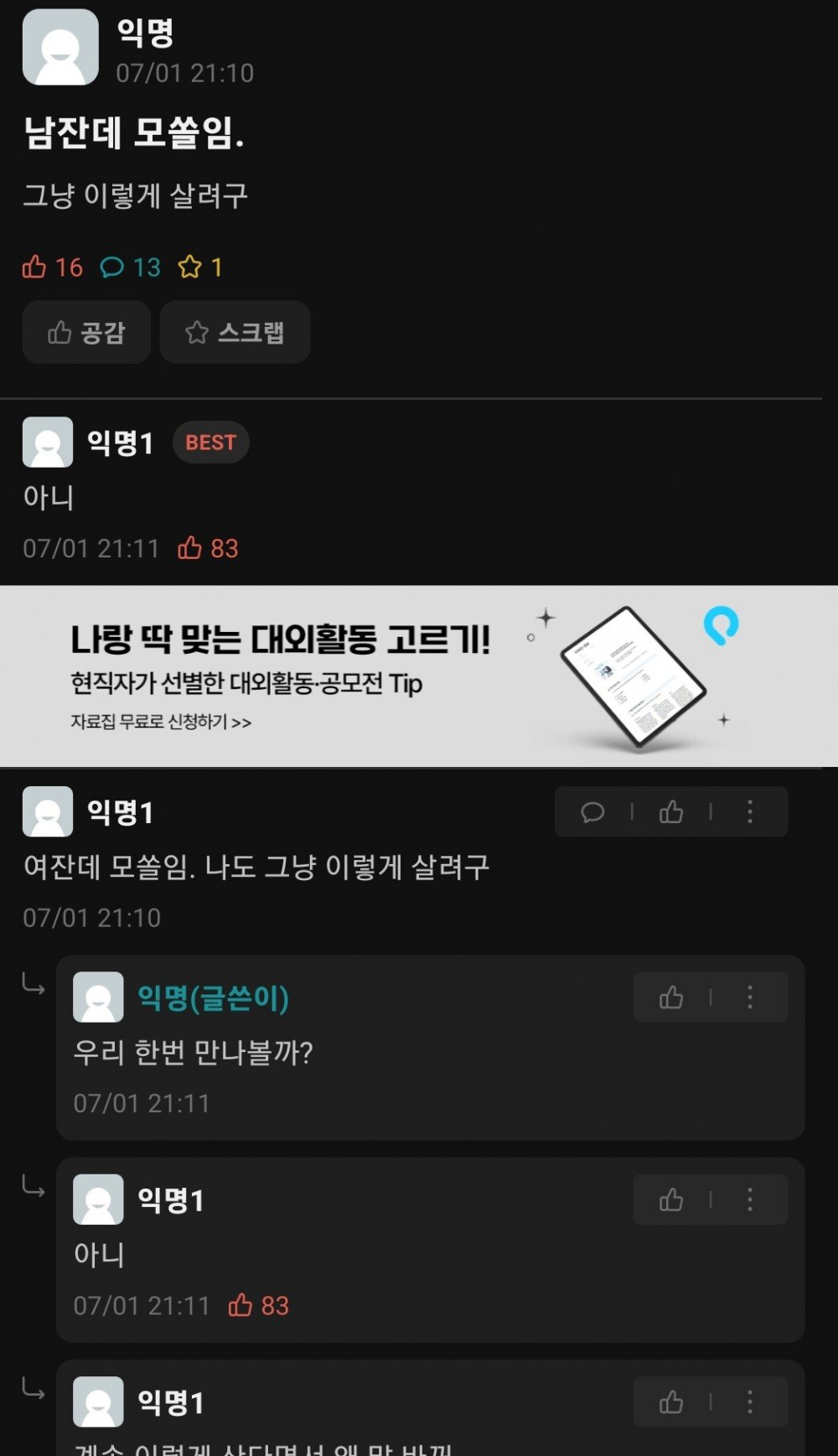The width and height of the screenshot is (838, 1456).
Task: Tap the 공감 like button on the post
Action: (x=86, y=333)
